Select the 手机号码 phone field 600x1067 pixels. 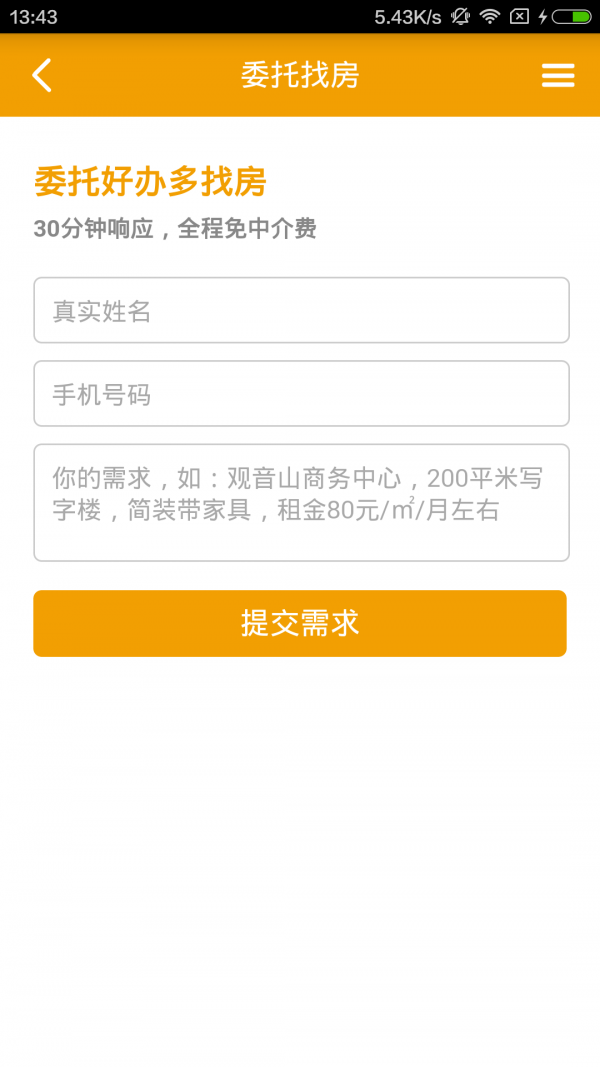tap(301, 394)
